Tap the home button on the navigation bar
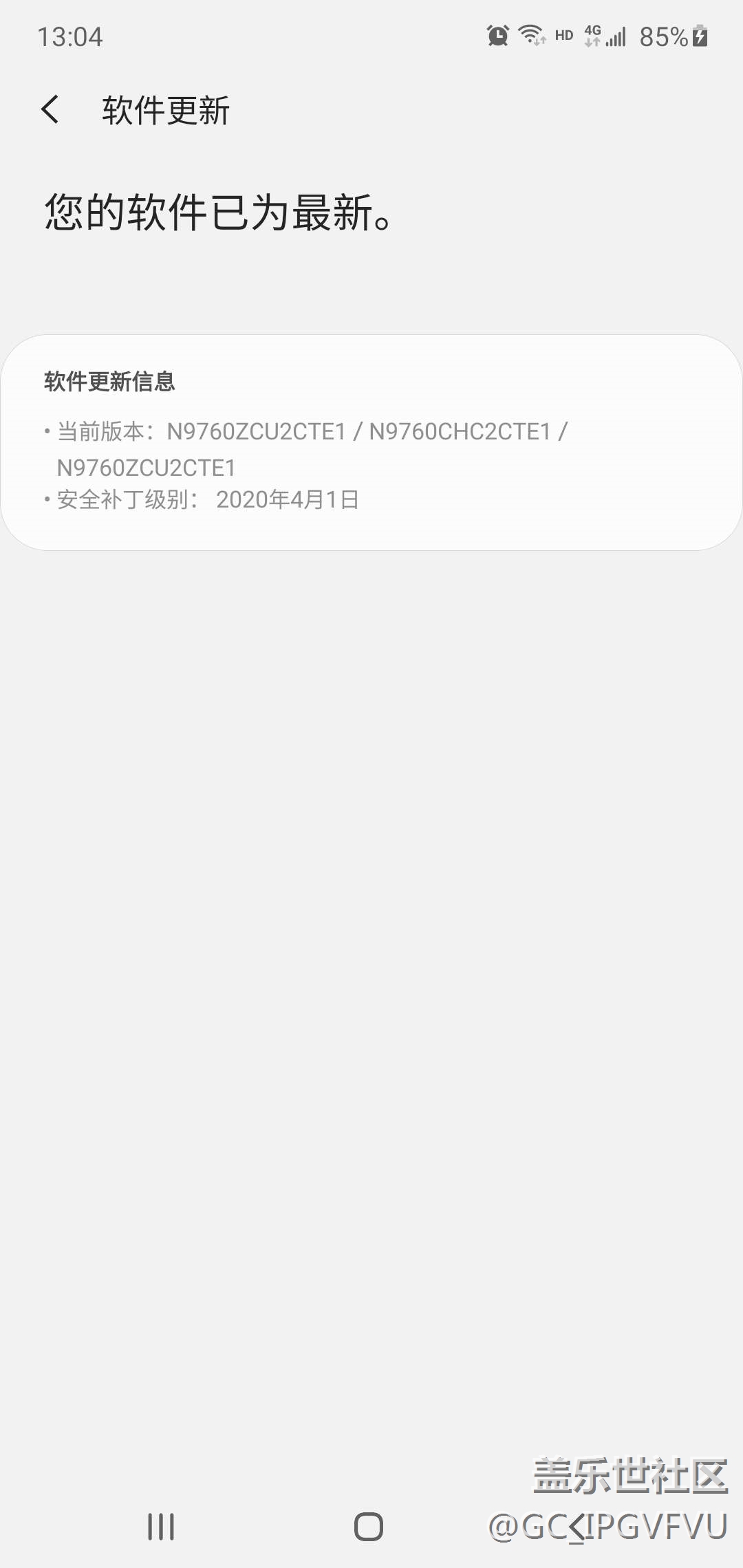This screenshot has height=1568, width=743. pyautogui.click(x=369, y=1527)
